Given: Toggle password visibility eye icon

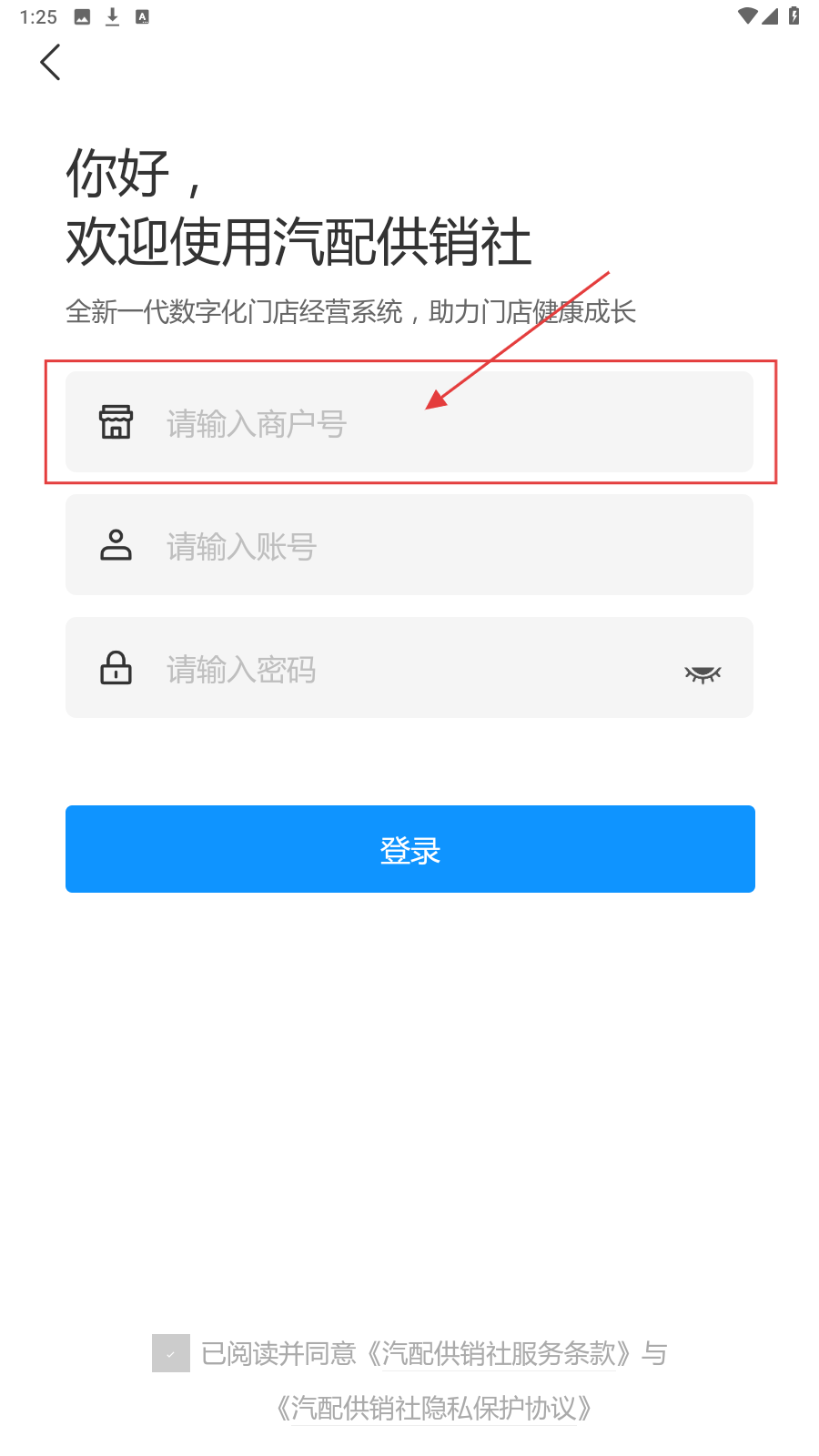Looking at the screenshot, I should [703, 673].
